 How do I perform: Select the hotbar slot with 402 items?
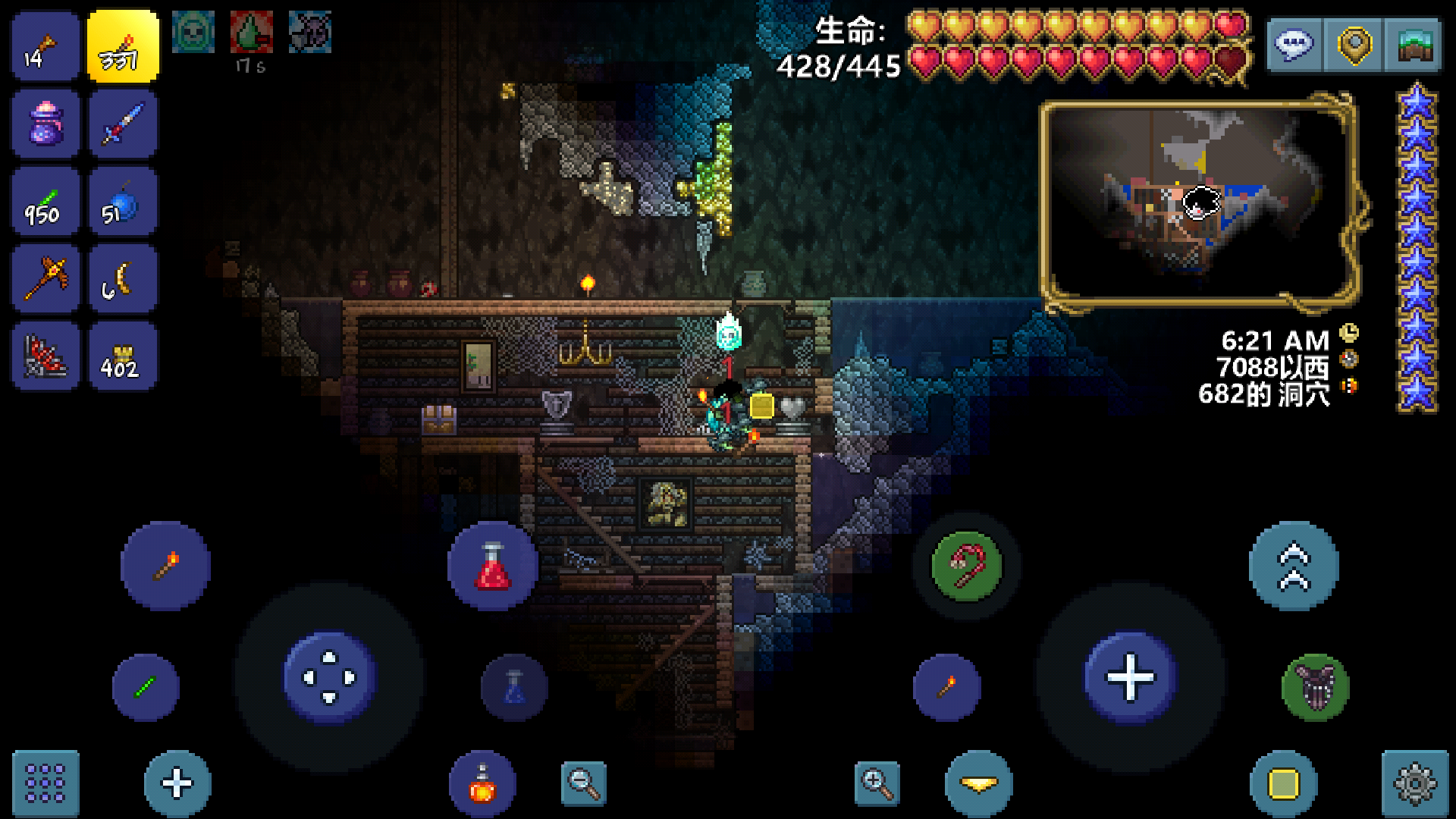[x=122, y=356]
